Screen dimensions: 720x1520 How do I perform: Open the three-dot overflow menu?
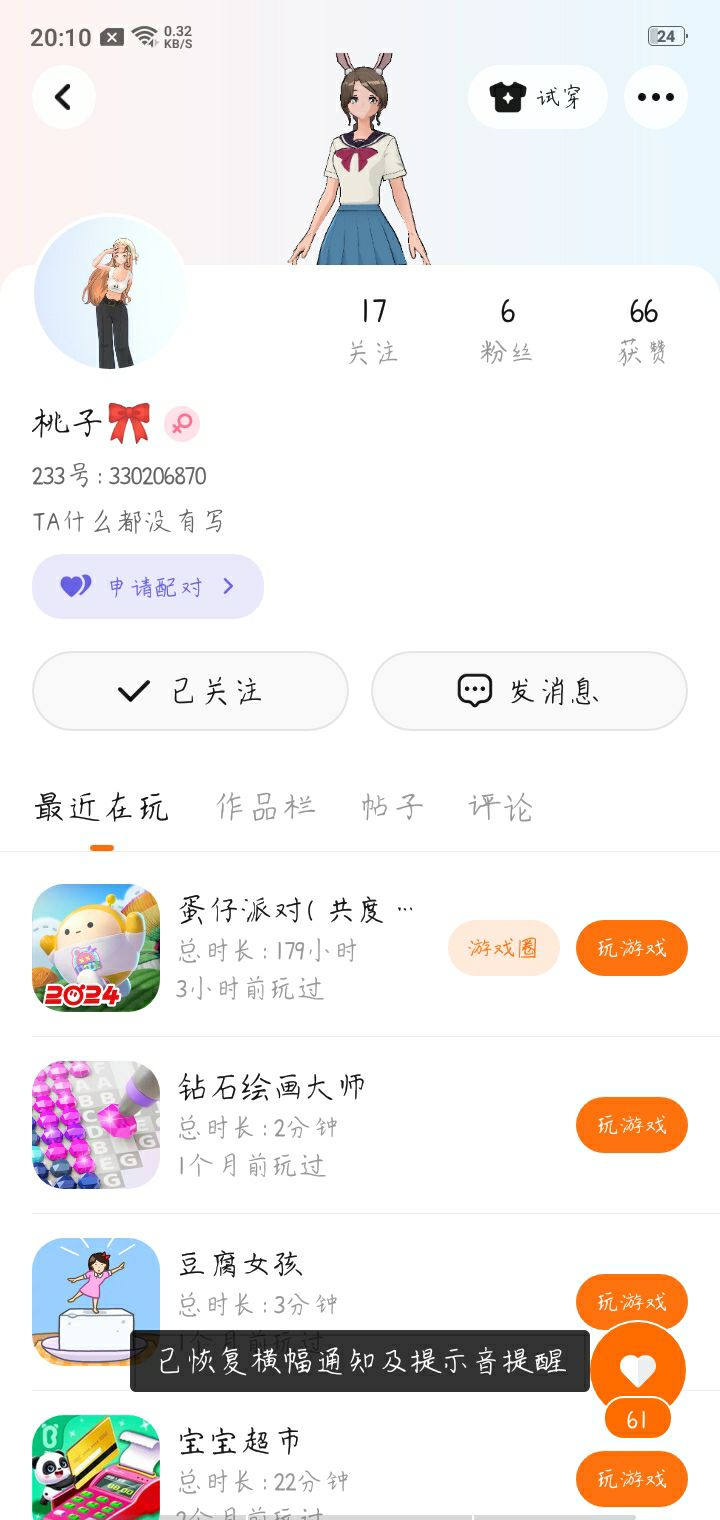(x=655, y=97)
